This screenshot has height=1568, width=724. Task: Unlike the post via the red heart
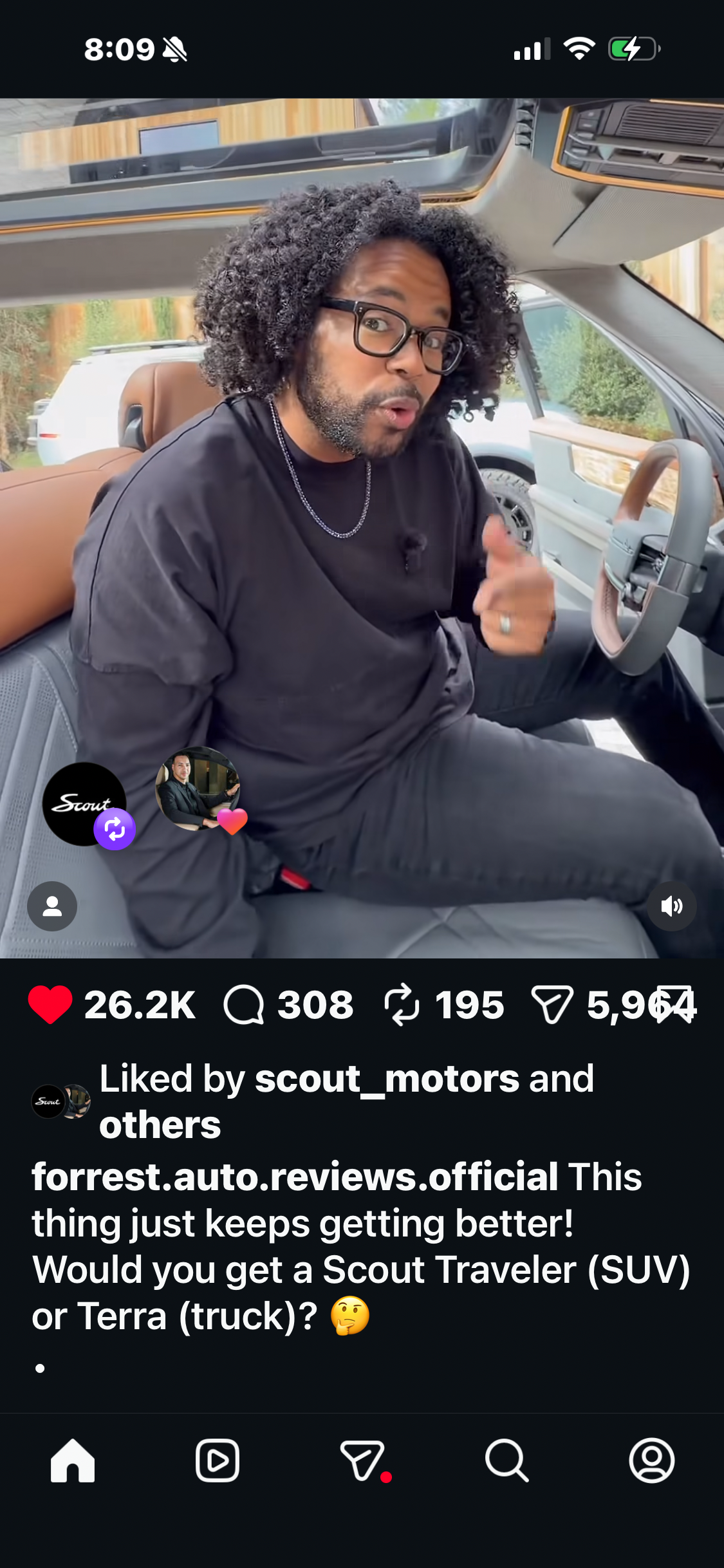tap(50, 1005)
